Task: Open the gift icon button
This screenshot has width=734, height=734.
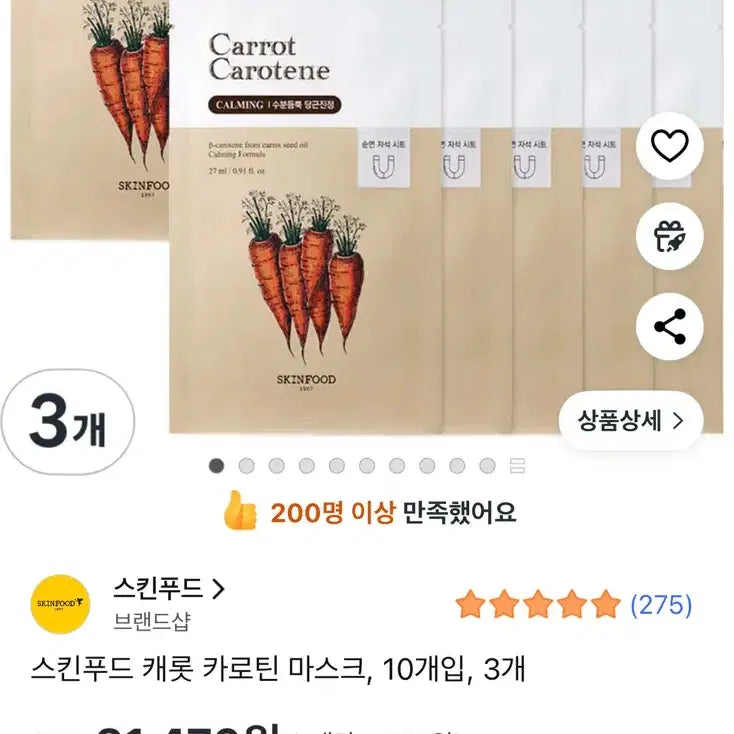Action: pos(669,236)
